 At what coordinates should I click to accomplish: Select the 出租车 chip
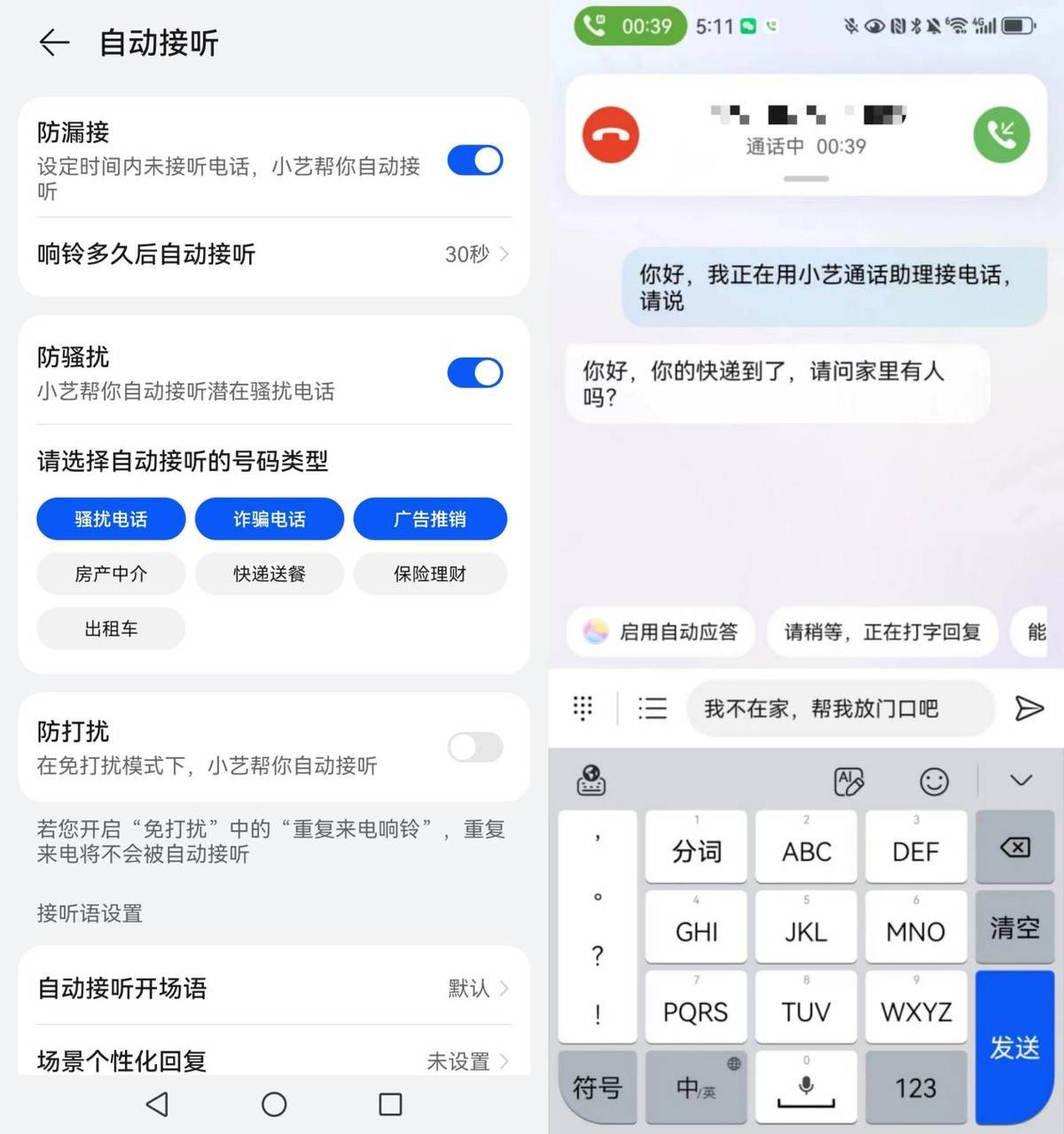click(111, 630)
